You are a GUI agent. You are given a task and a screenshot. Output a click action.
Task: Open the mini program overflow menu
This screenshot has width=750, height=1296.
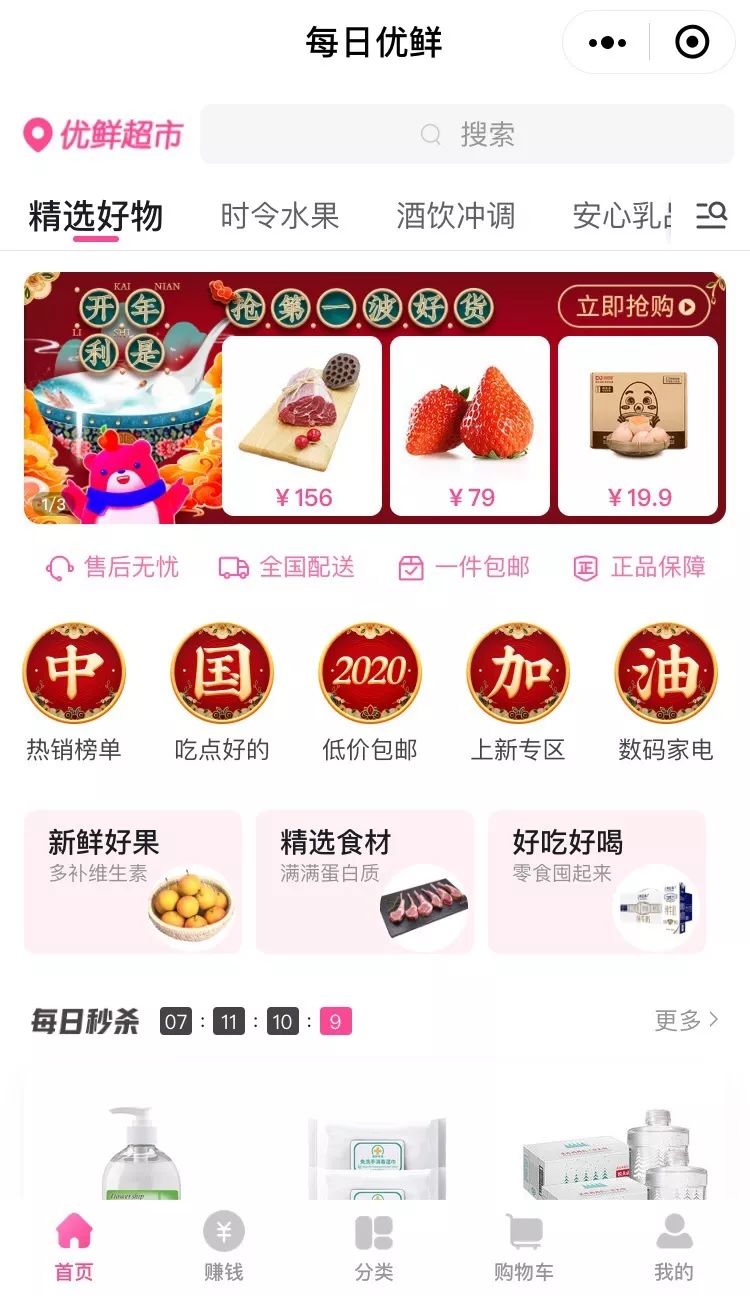tap(607, 43)
